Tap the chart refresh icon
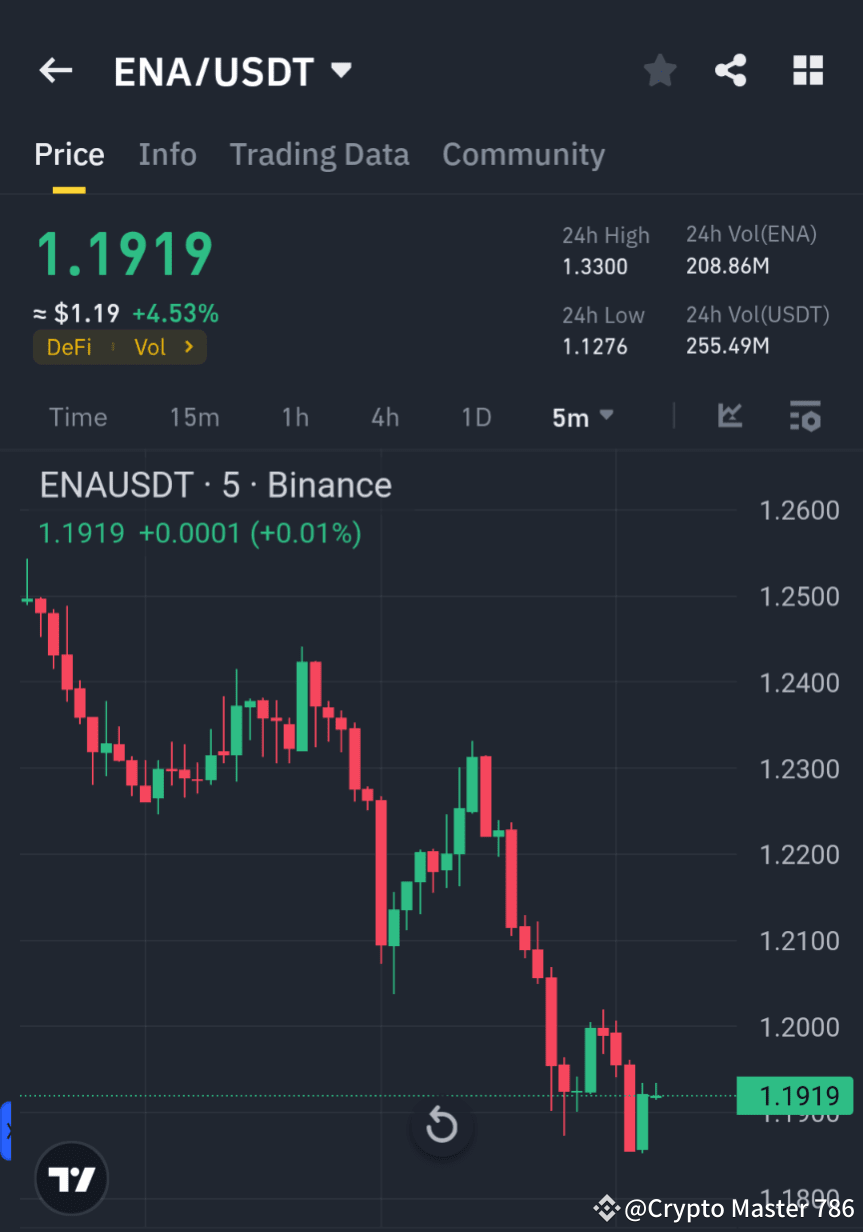Screen dimensions: 863x1232 pyautogui.click(x=441, y=1125)
